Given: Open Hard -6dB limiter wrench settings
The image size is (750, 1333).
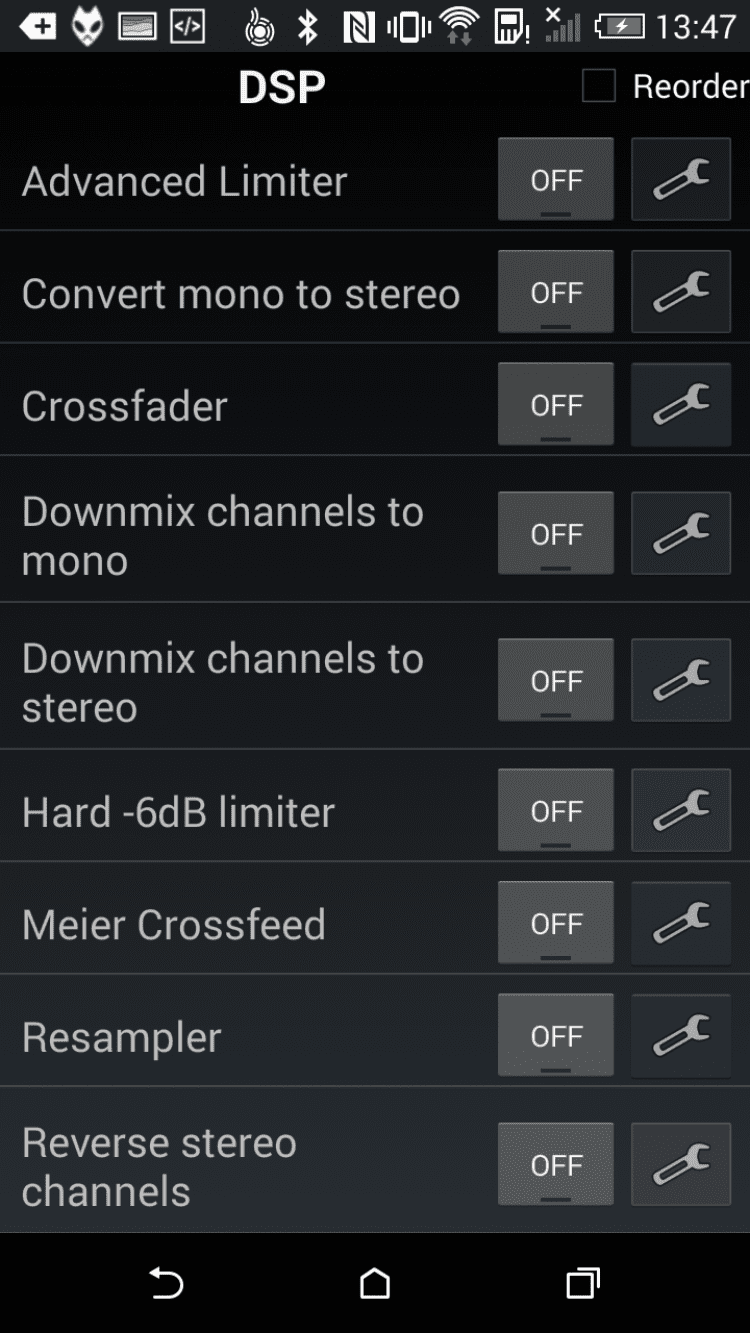Looking at the screenshot, I should [681, 811].
